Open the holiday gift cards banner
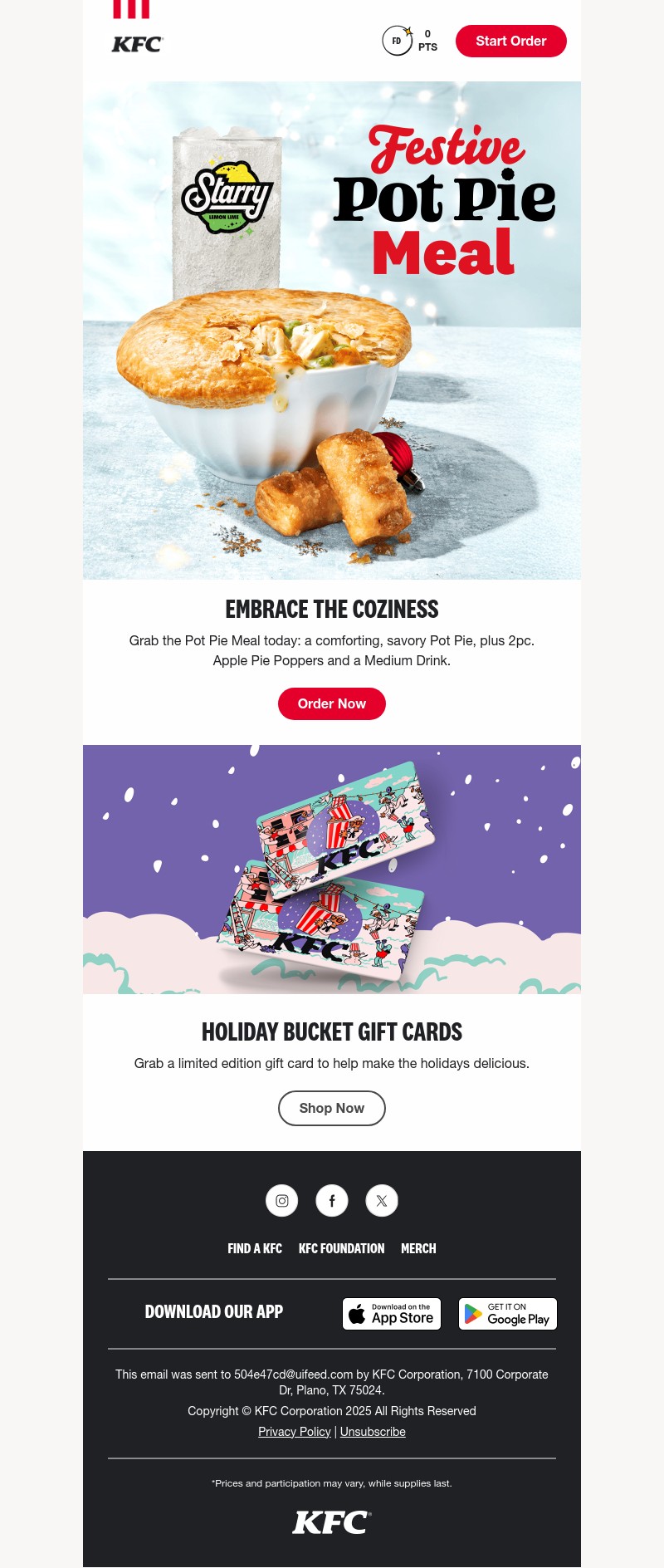Image resolution: width=664 pixels, height=1568 pixels. click(332, 869)
